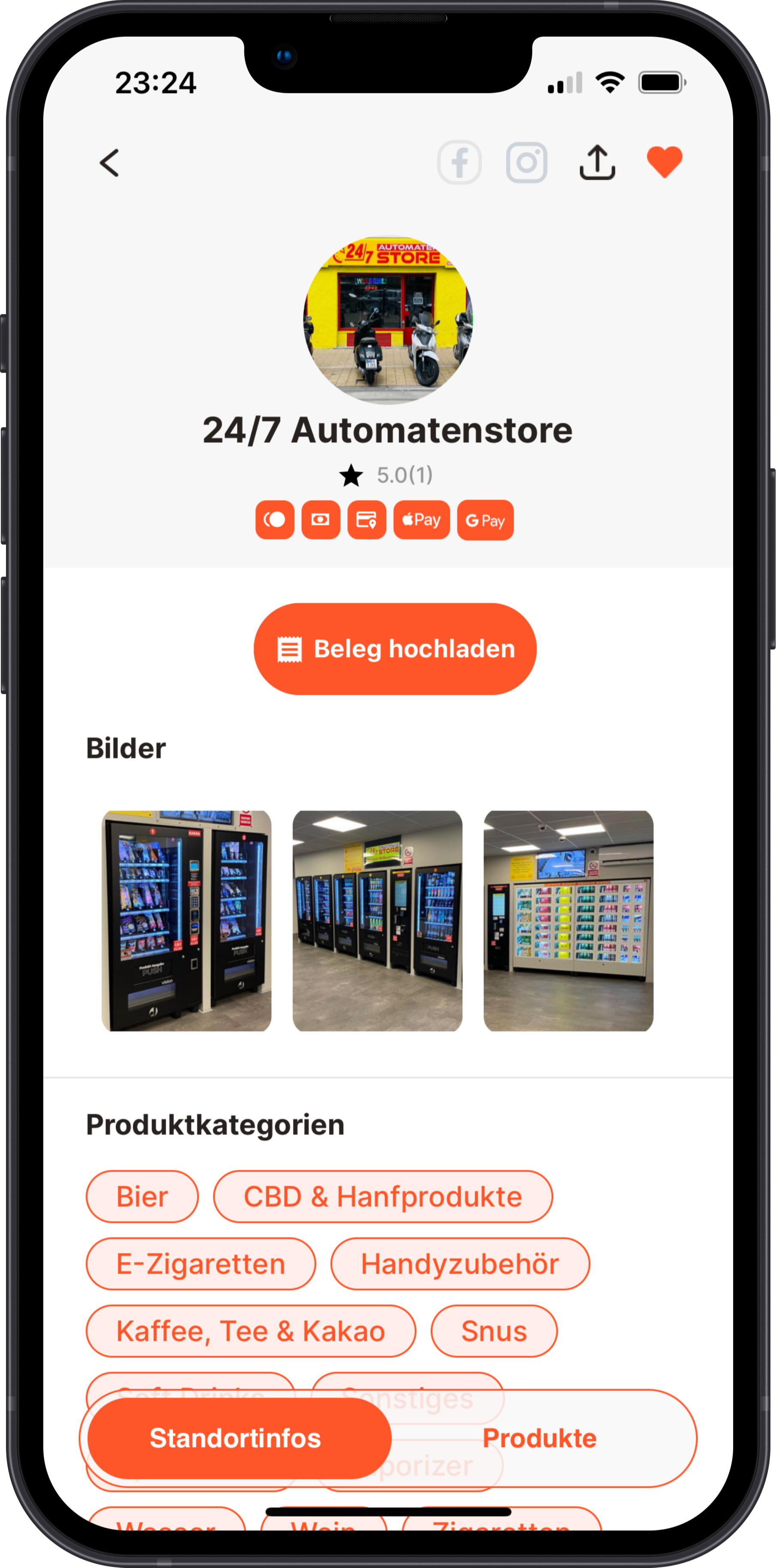
Task: Share this store location
Action: [x=597, y=162]
